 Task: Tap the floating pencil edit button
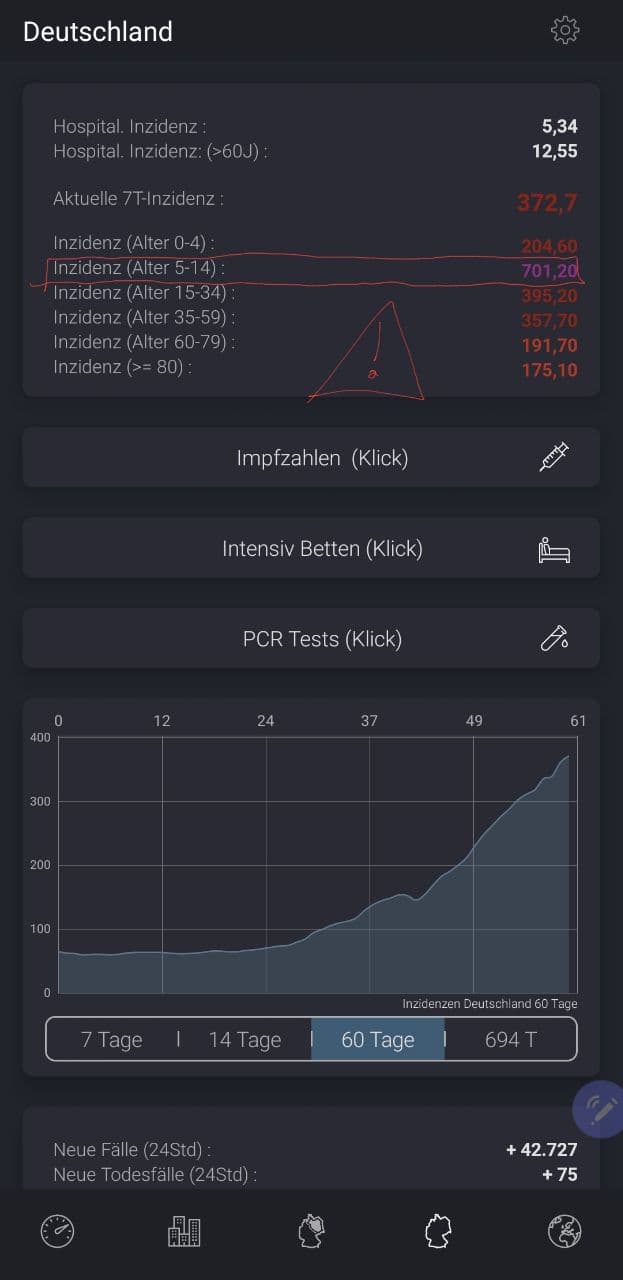pyautogui.click(x=600, y=1110)
